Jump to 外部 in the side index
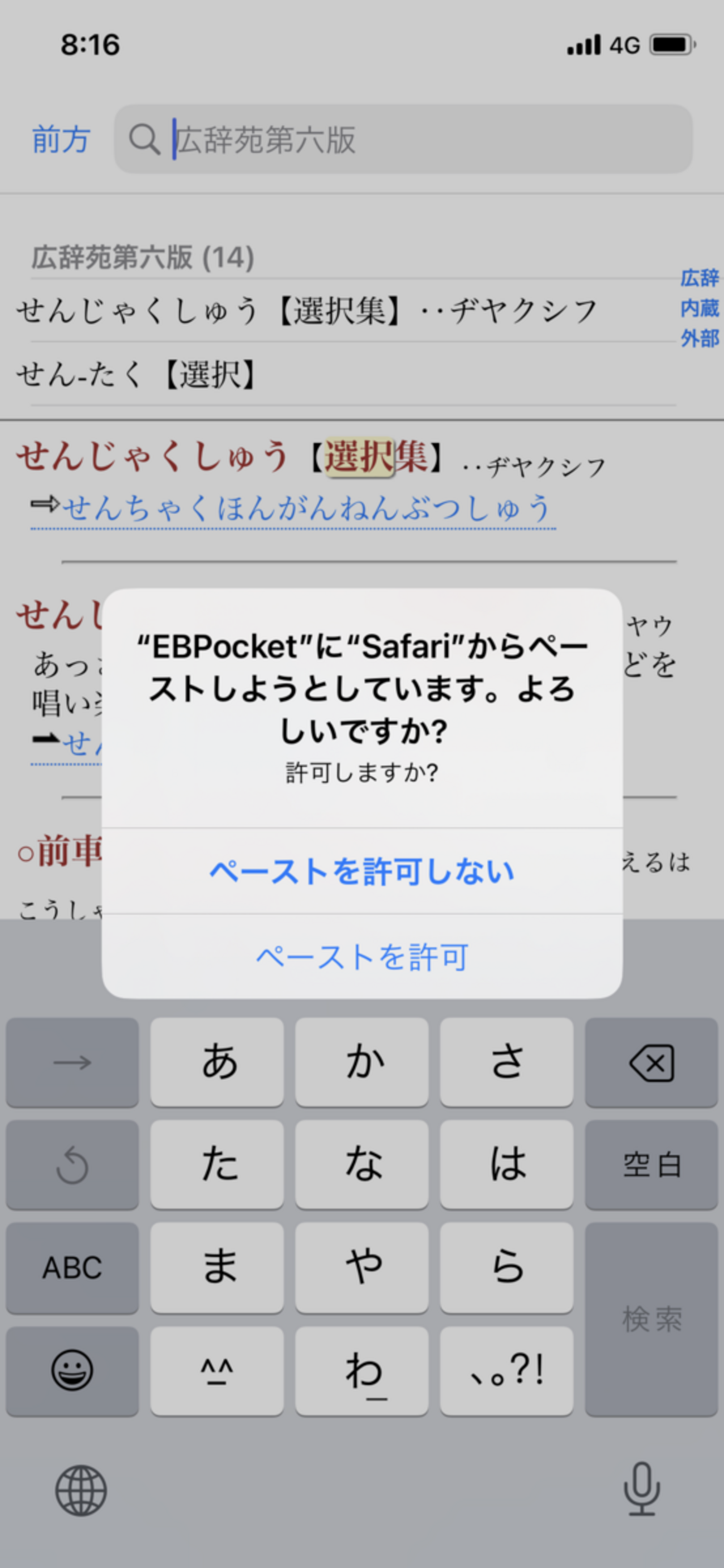The height and width of the screenshot is (1568, 724). 699,338
